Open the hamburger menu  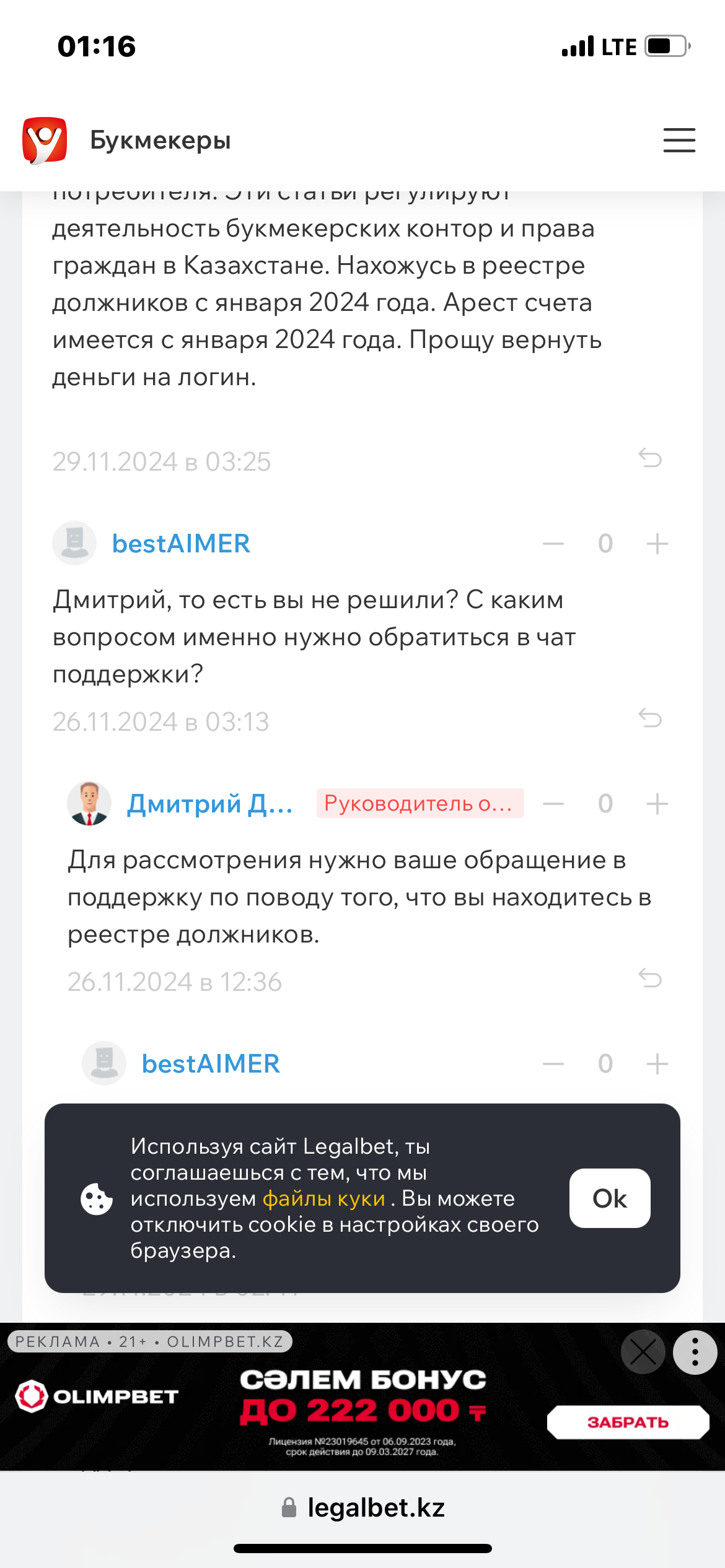tap(679, 141)
